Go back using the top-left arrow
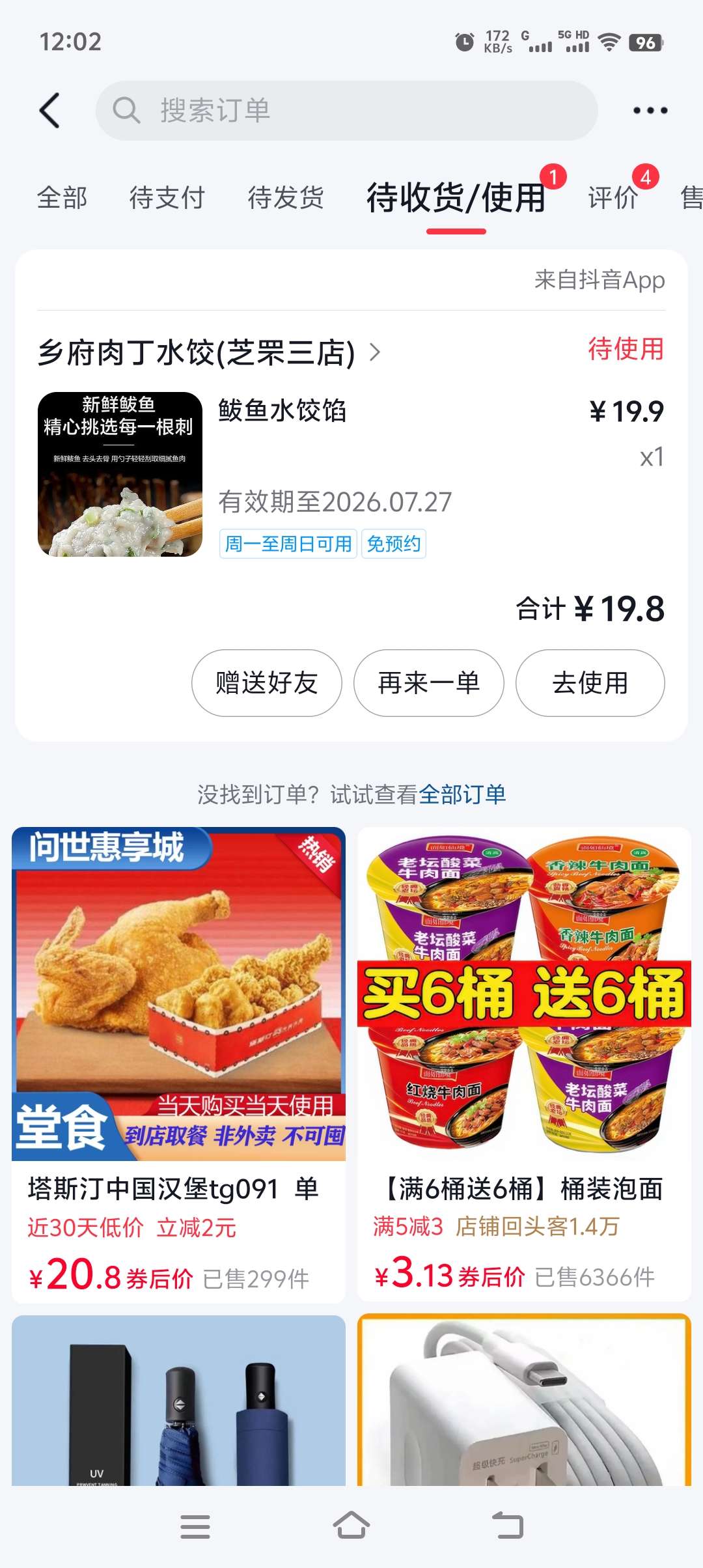The height and width of the screenshot is (1568, 703). pos(50,110)
